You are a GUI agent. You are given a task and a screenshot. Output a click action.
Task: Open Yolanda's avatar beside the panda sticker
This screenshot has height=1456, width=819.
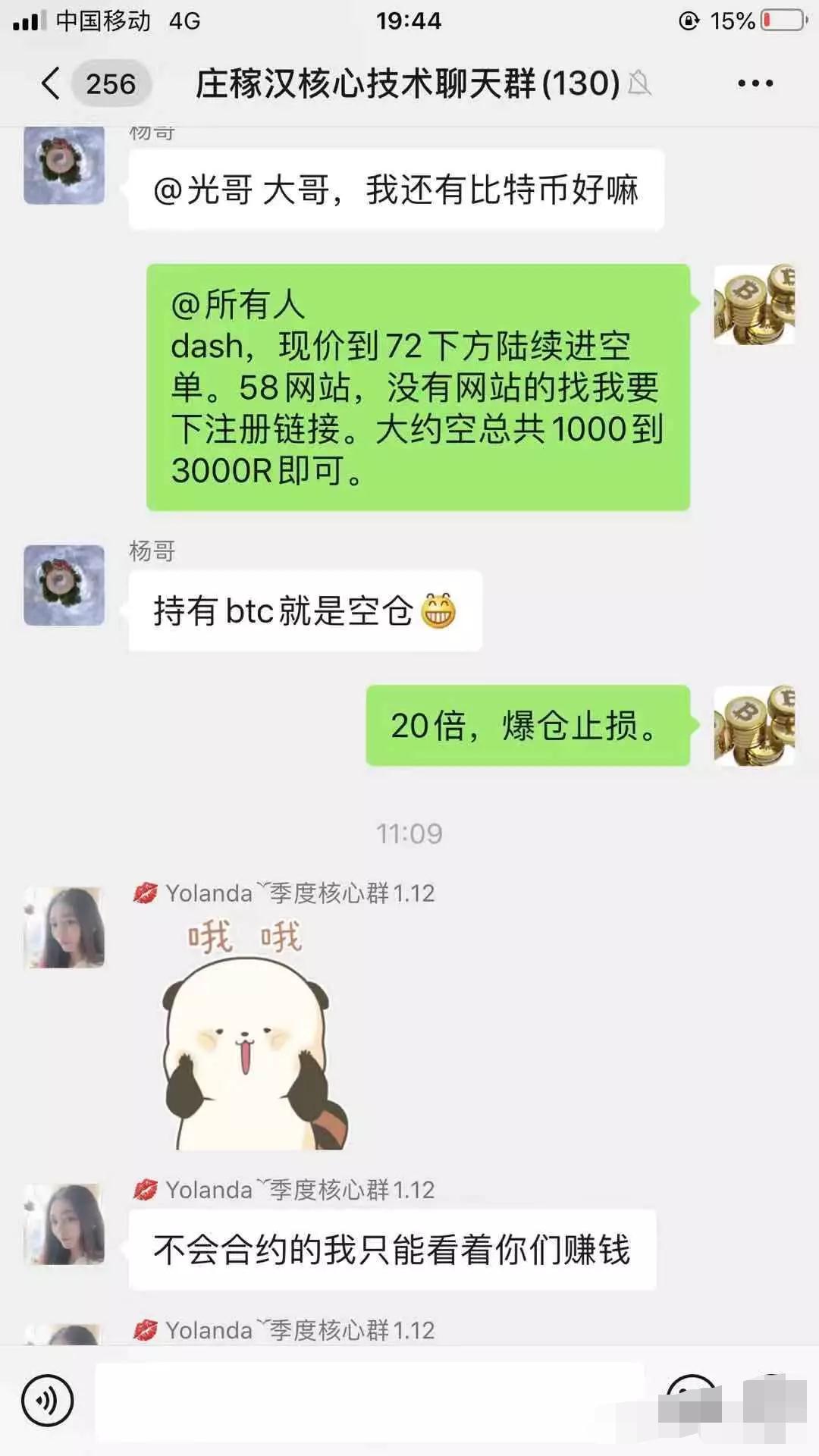coord(64,927)
